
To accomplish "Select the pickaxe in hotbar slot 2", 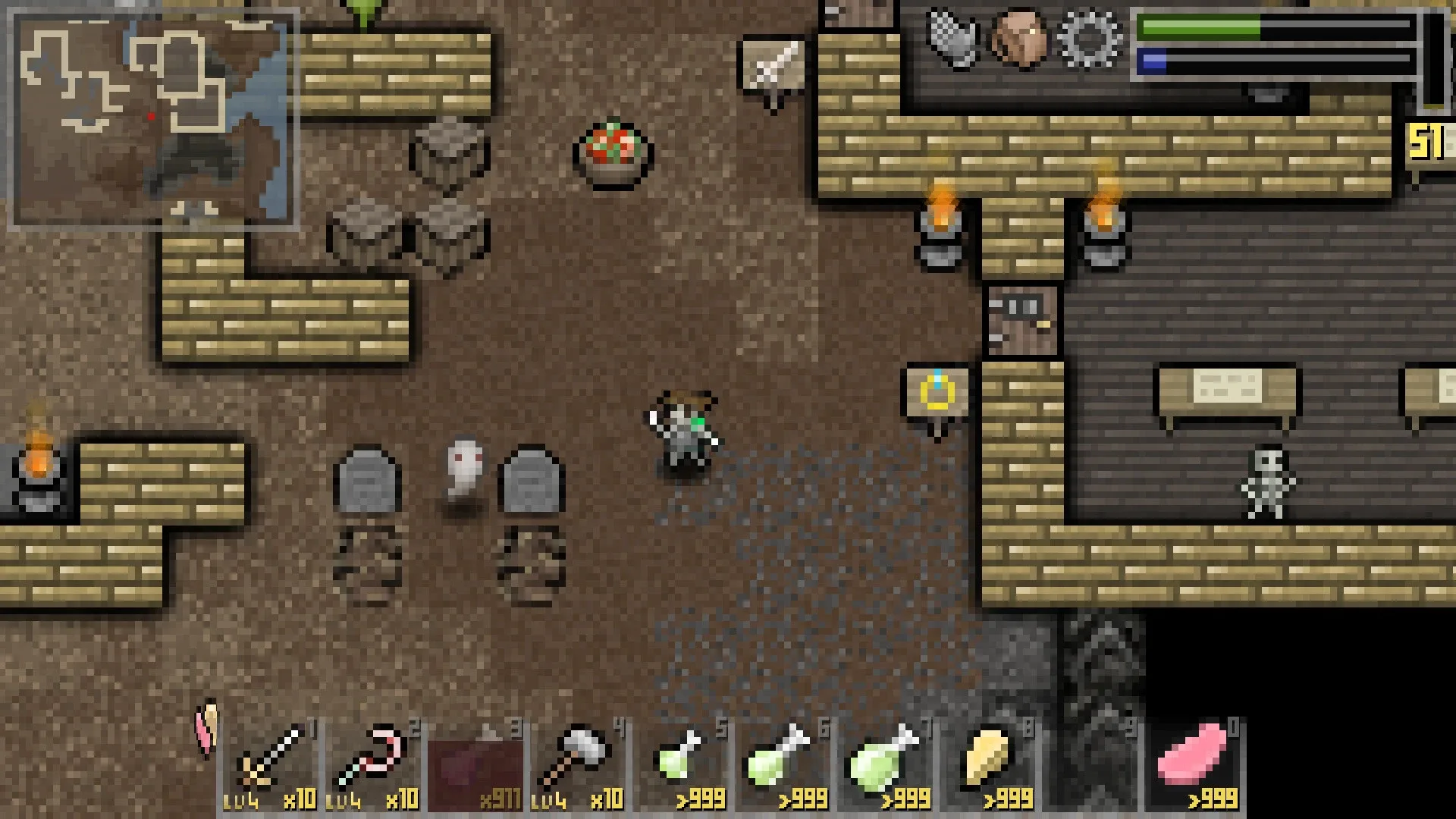I will [373, 764].
